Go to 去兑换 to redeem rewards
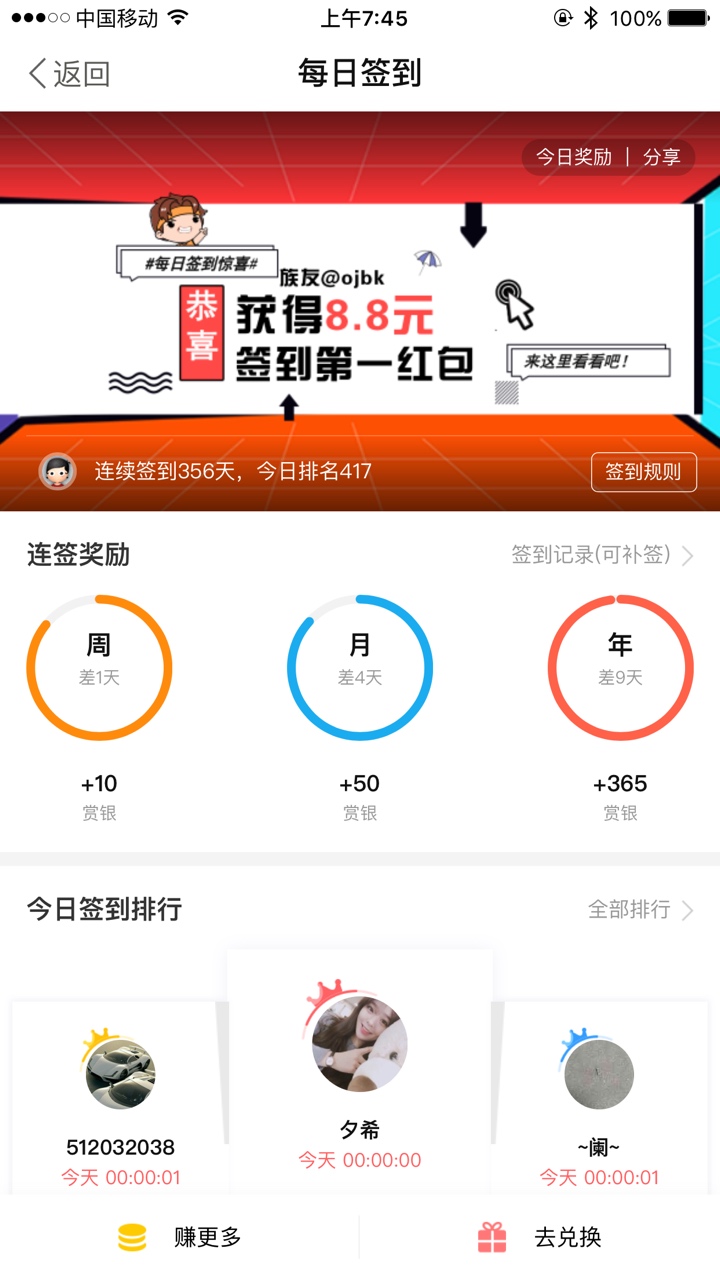720x1280 pixels. tap(540, 1238)
